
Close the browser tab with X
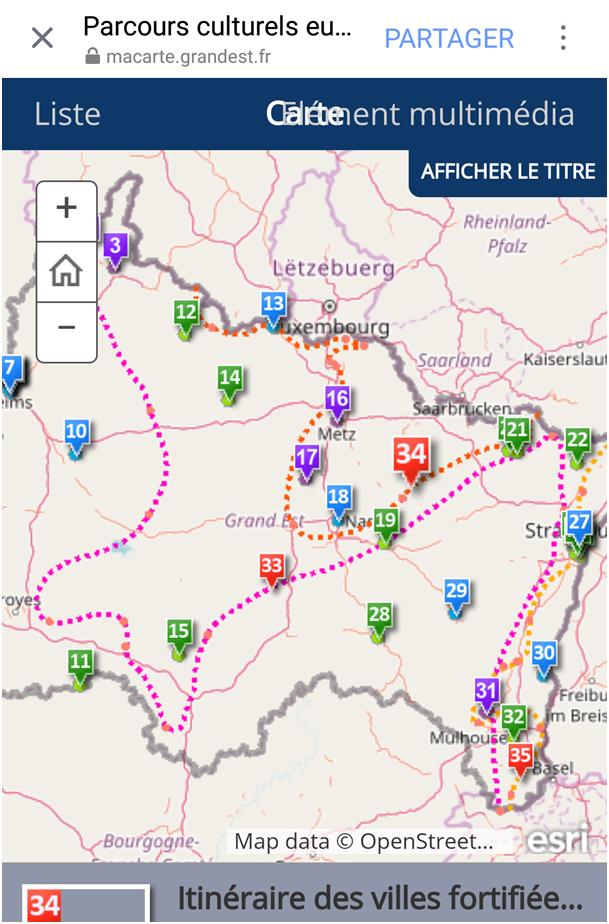[42, 39]
